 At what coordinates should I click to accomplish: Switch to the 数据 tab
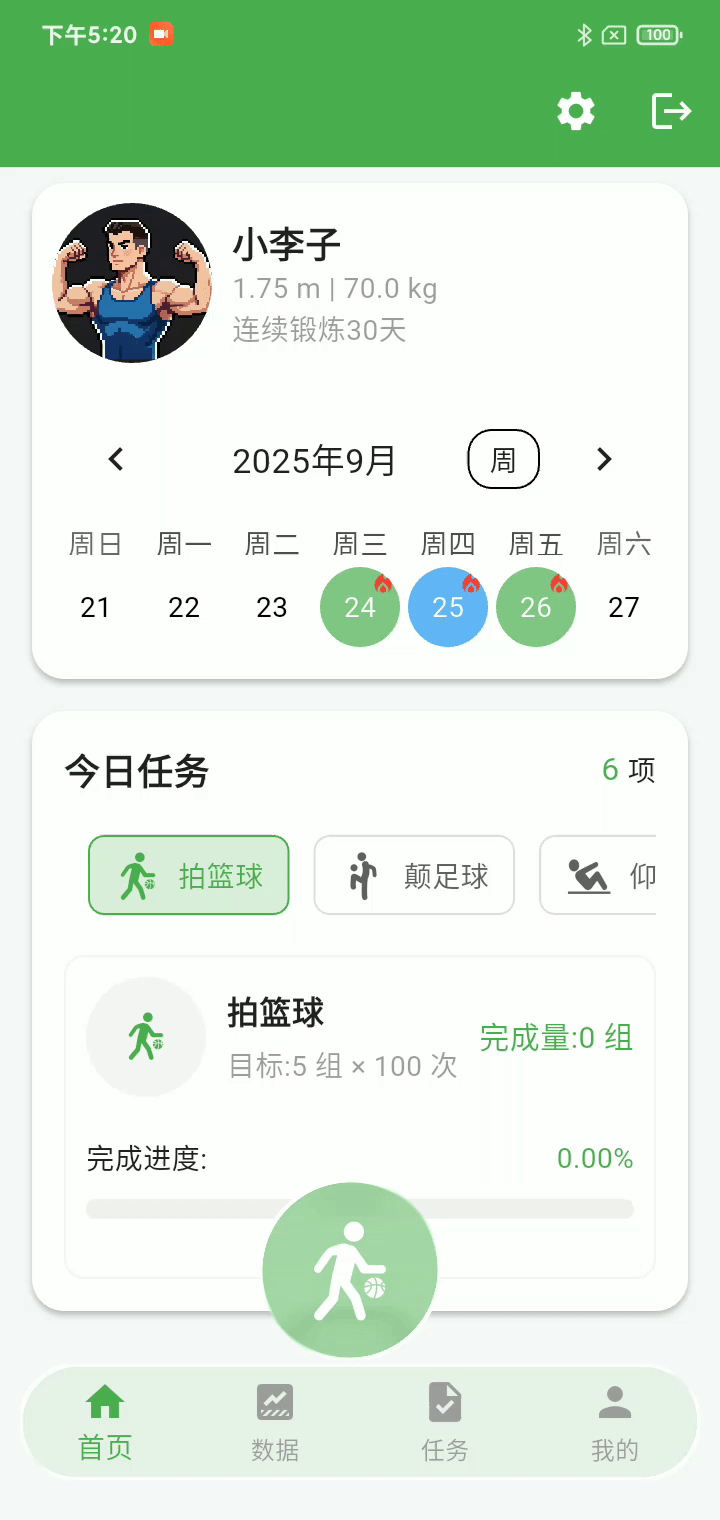click(x=275, y=1422)
